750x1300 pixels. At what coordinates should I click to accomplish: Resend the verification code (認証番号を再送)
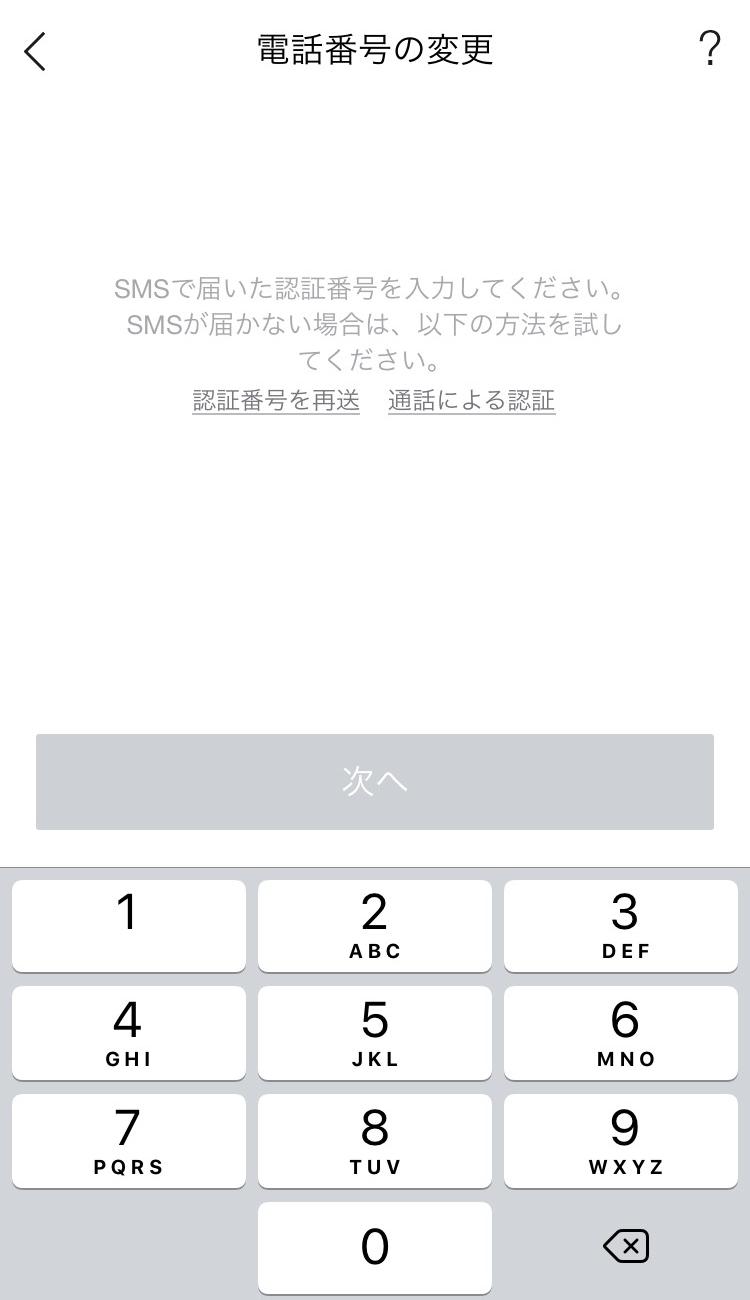pos(276,401)
